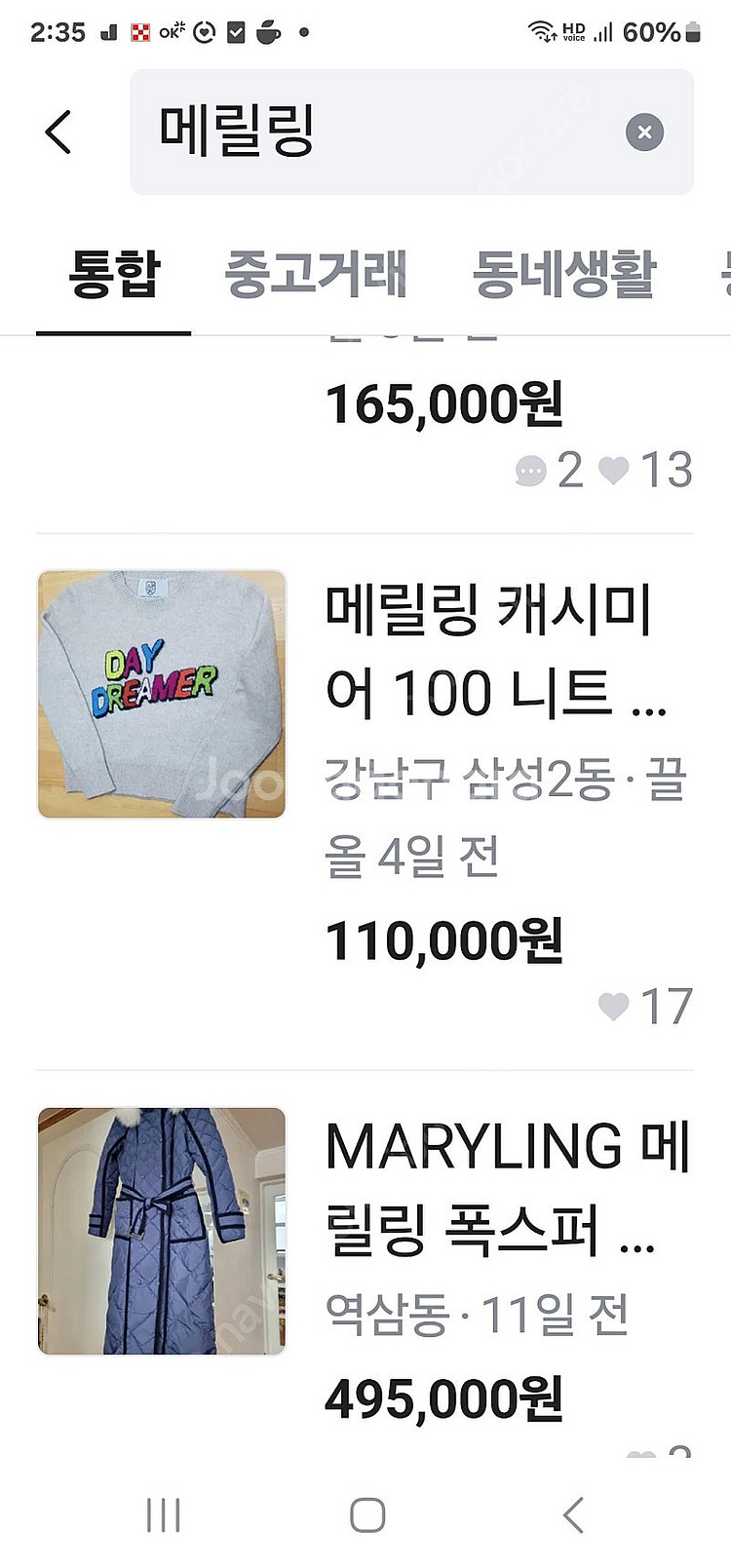This screenshot has width=731, height=1568.
Task: Clear the search query using the X icon
Action: [x=643, y=133]
